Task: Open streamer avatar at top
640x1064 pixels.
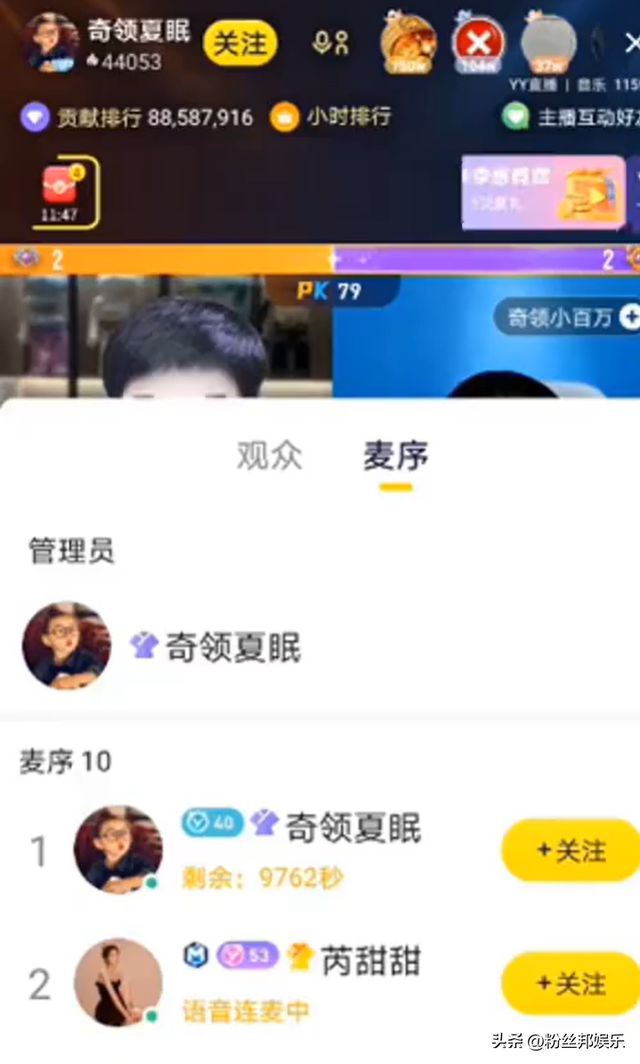Action: tap(50, 42)
